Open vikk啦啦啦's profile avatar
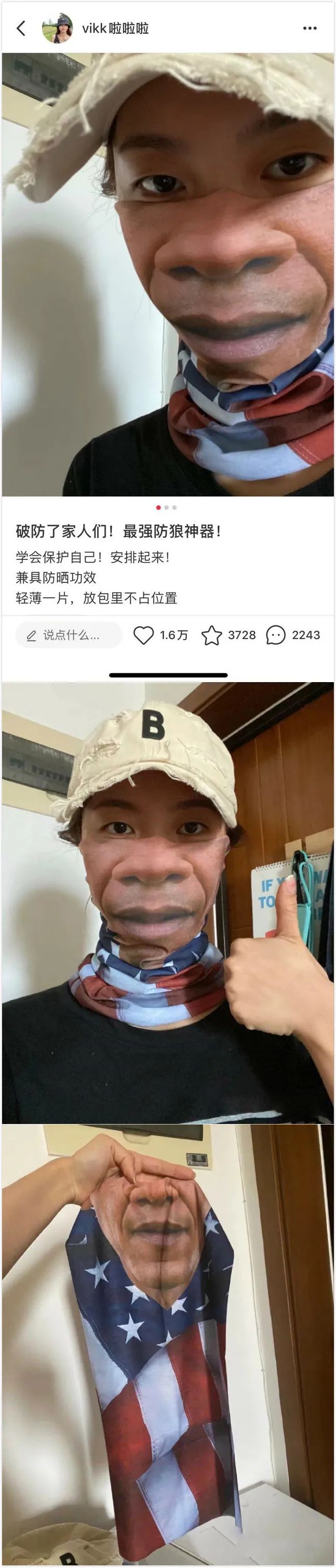This screenshot has width=336, height=1568. [x=57, y=29]
